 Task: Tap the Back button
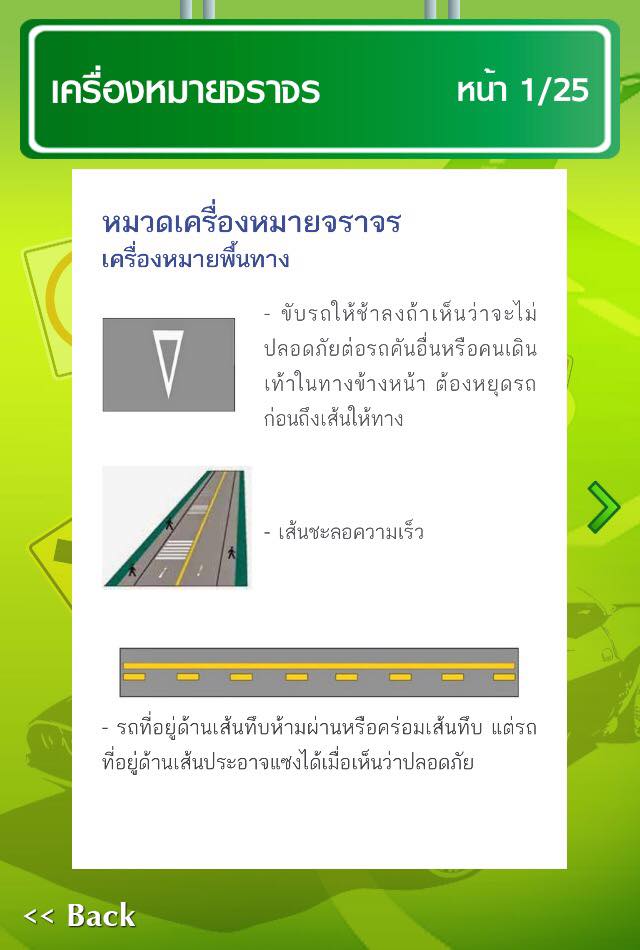click(79, 914)
